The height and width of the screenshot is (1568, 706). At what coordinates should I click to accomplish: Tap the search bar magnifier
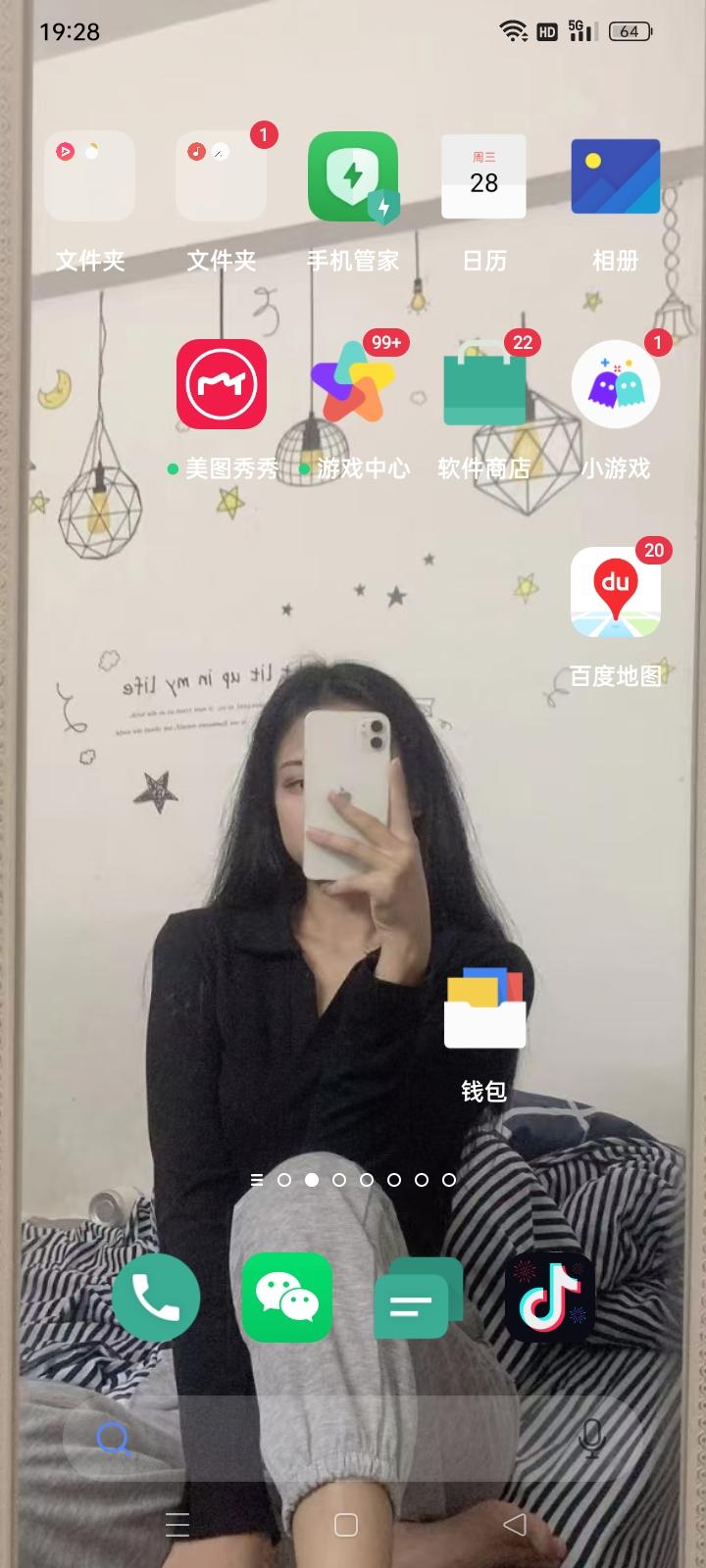[114, 1439]
